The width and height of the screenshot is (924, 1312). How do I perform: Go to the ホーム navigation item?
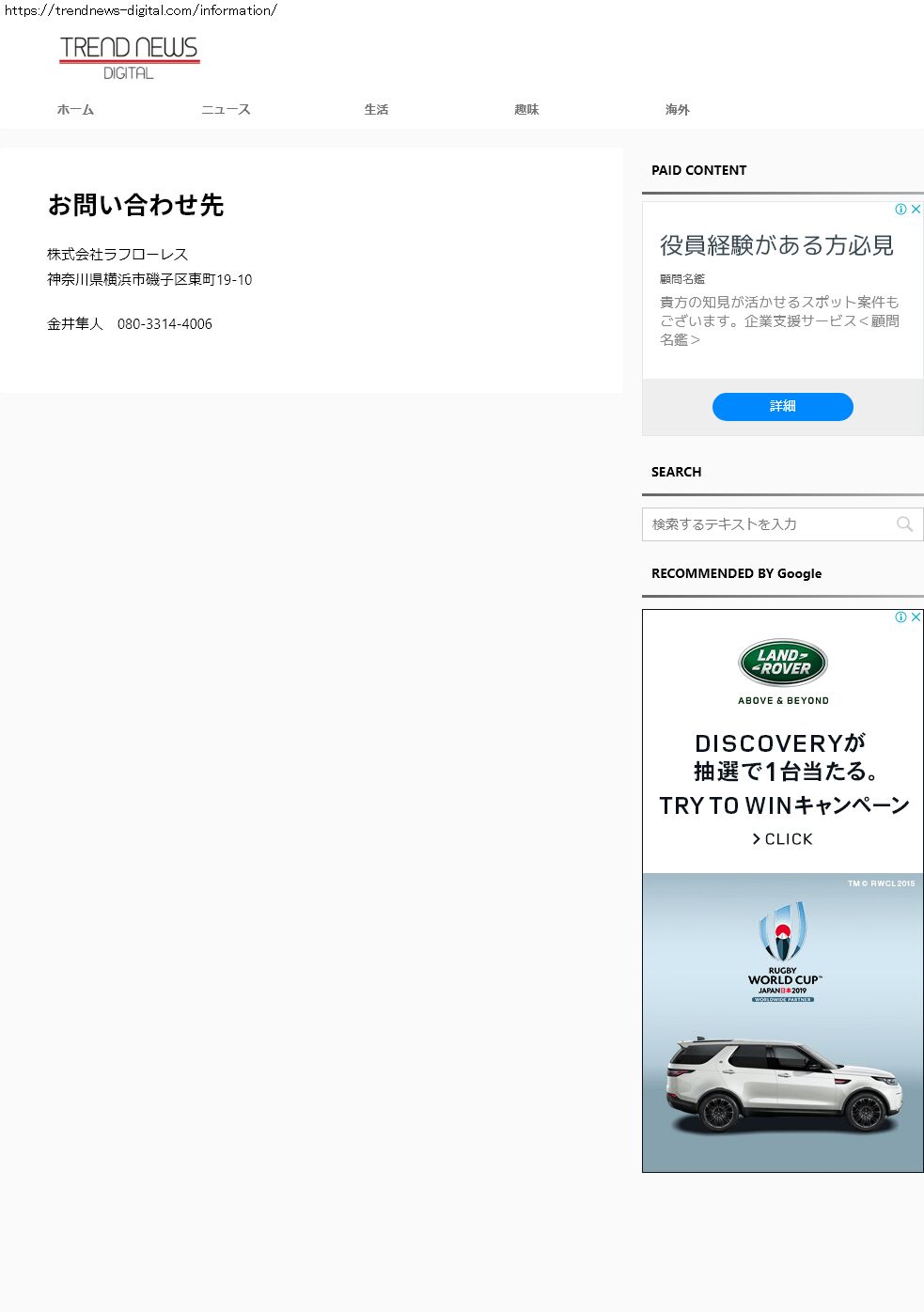[x=75, y=110]
